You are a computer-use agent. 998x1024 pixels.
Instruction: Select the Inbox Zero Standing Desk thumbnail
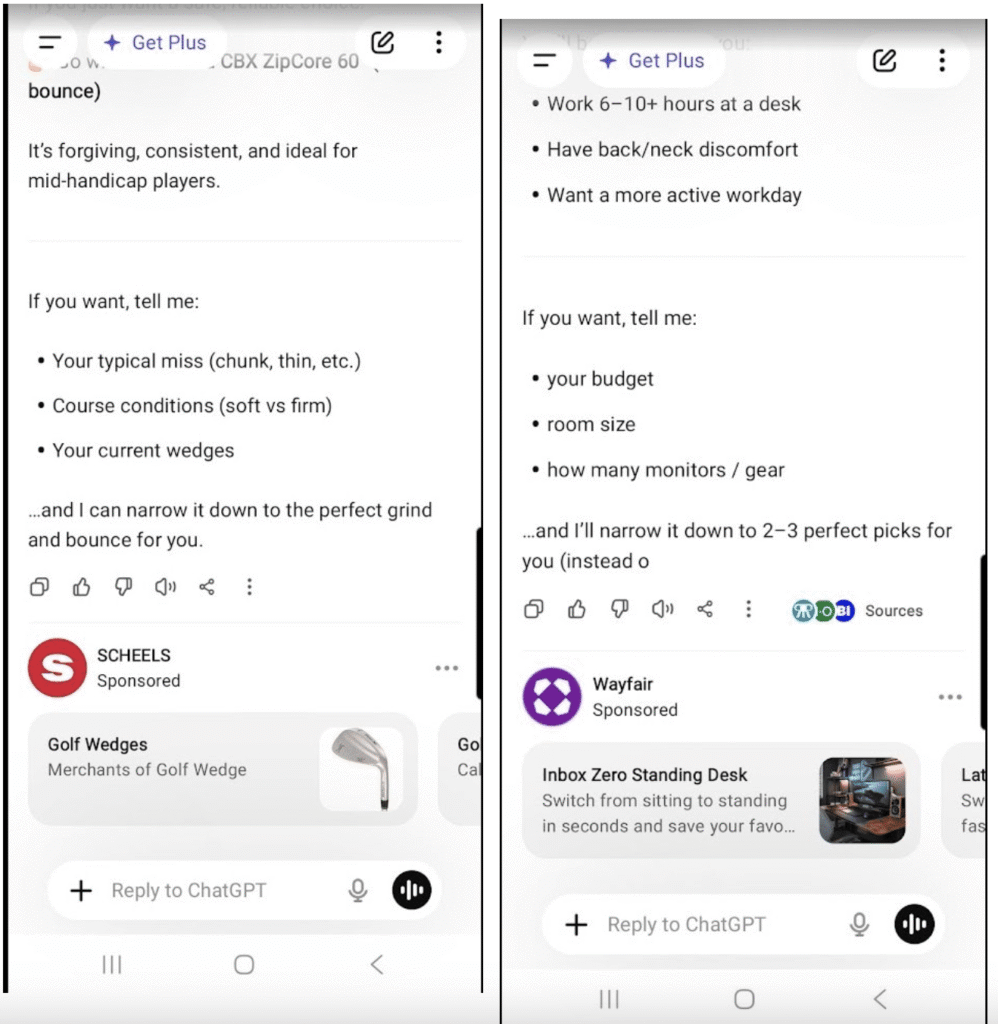(863, 800)
